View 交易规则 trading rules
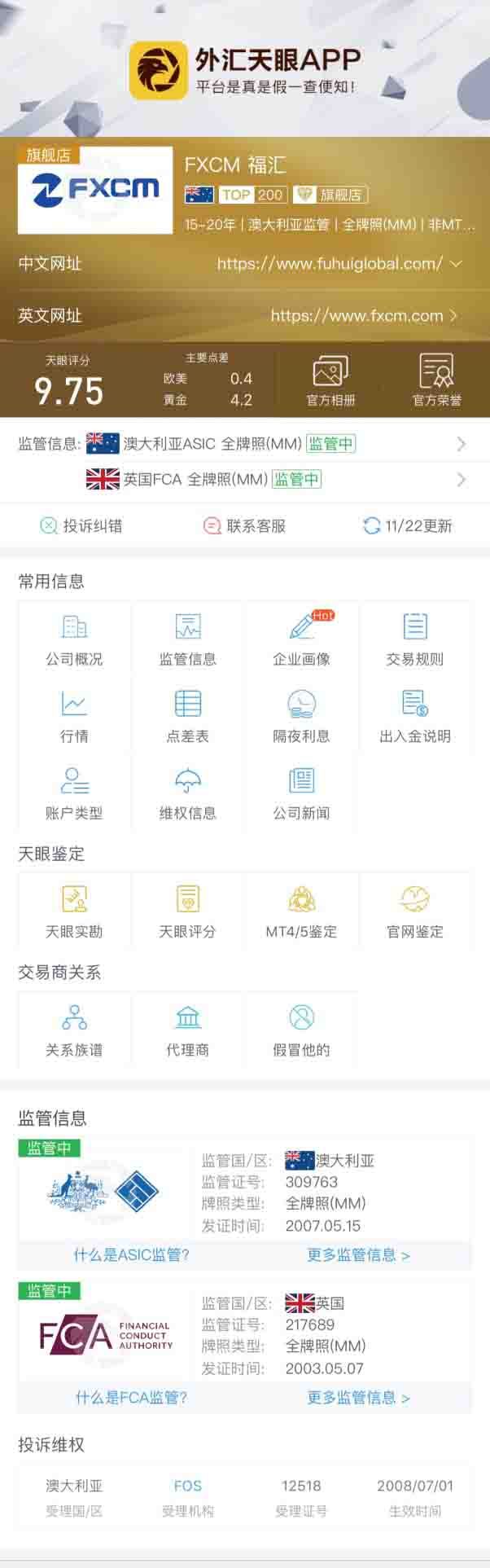Screen dimensions: 490x1568 415,640
